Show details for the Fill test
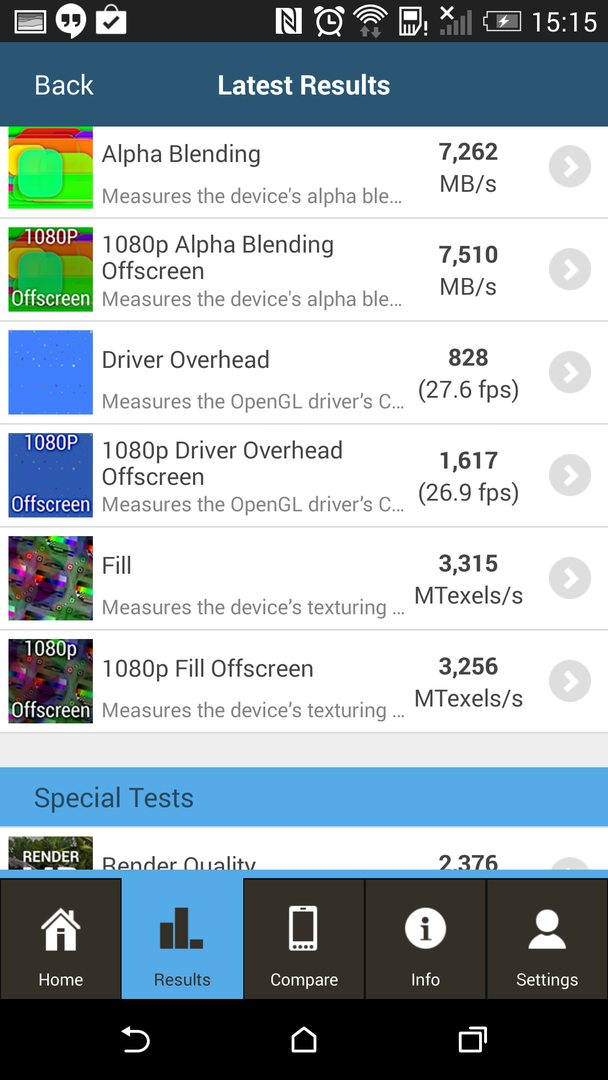608x1080 pixels. (569, 579)
